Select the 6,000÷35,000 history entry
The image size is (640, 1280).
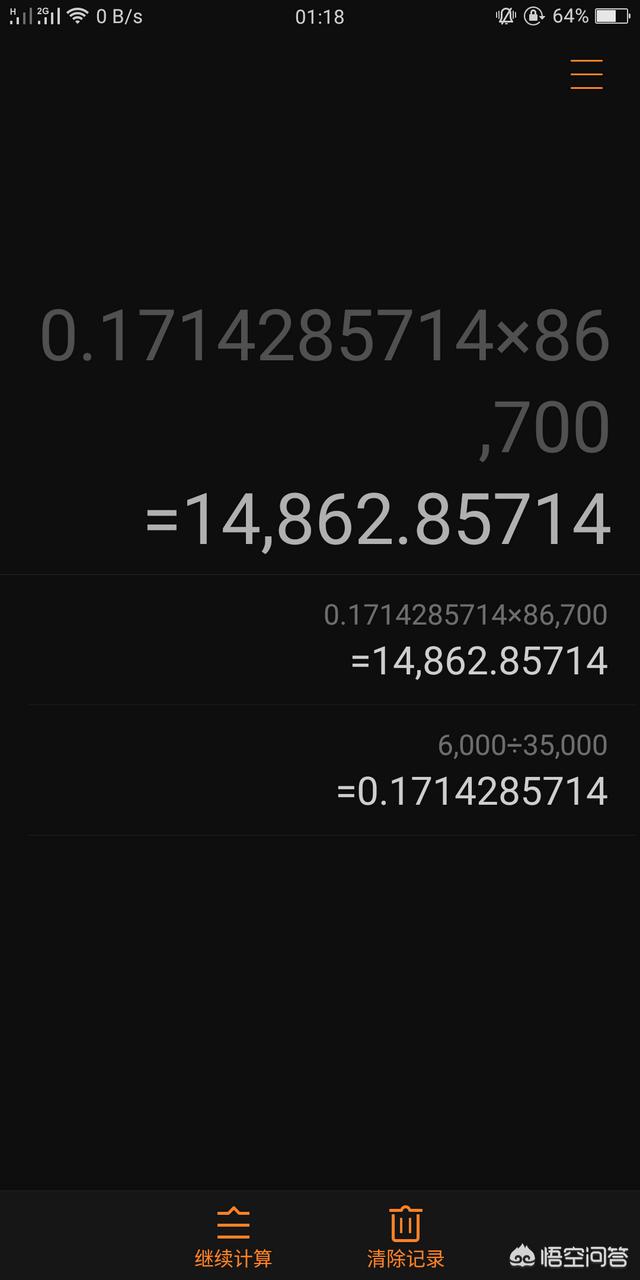(470, 769)
